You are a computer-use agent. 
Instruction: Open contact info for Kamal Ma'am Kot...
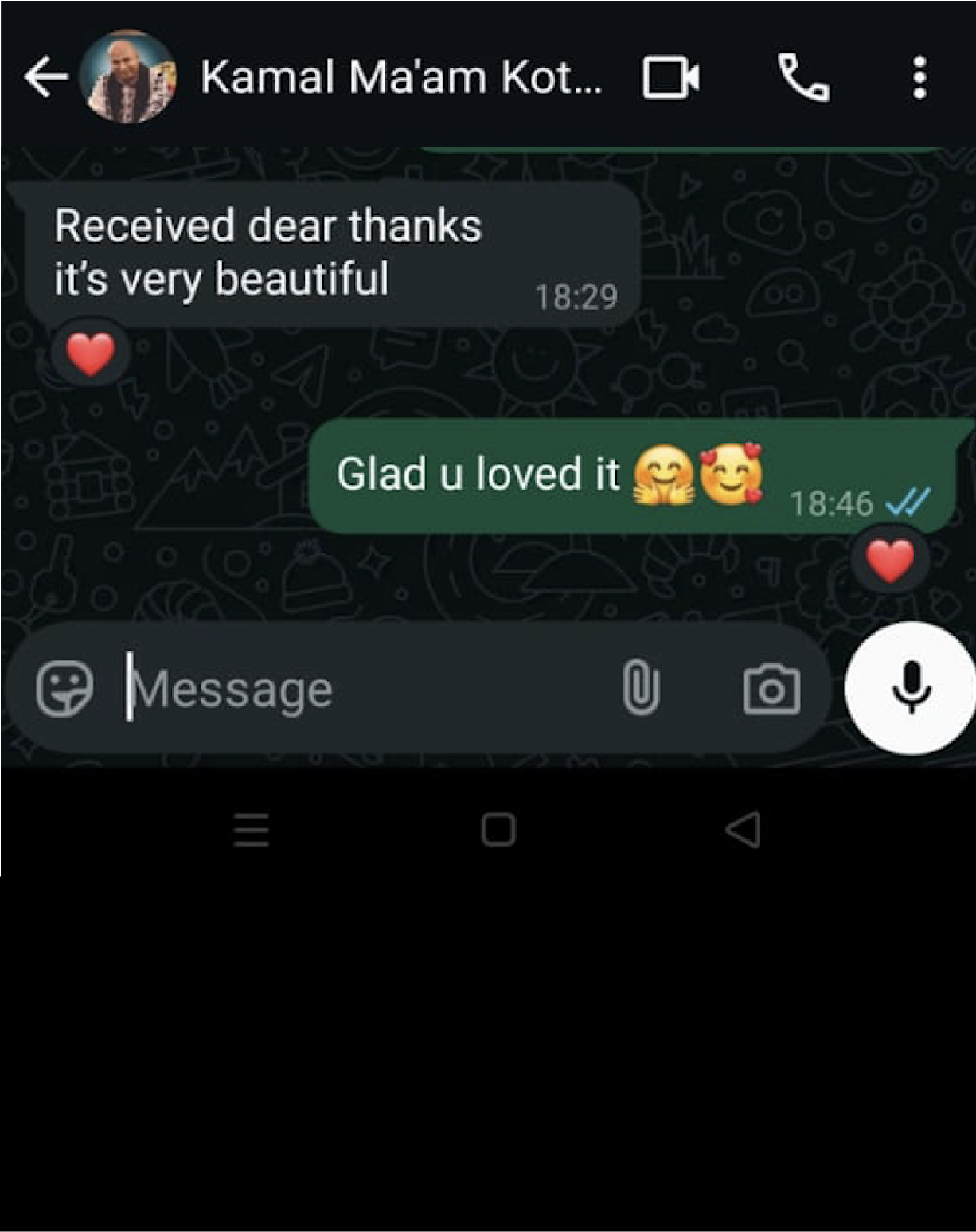click(400, 77)
